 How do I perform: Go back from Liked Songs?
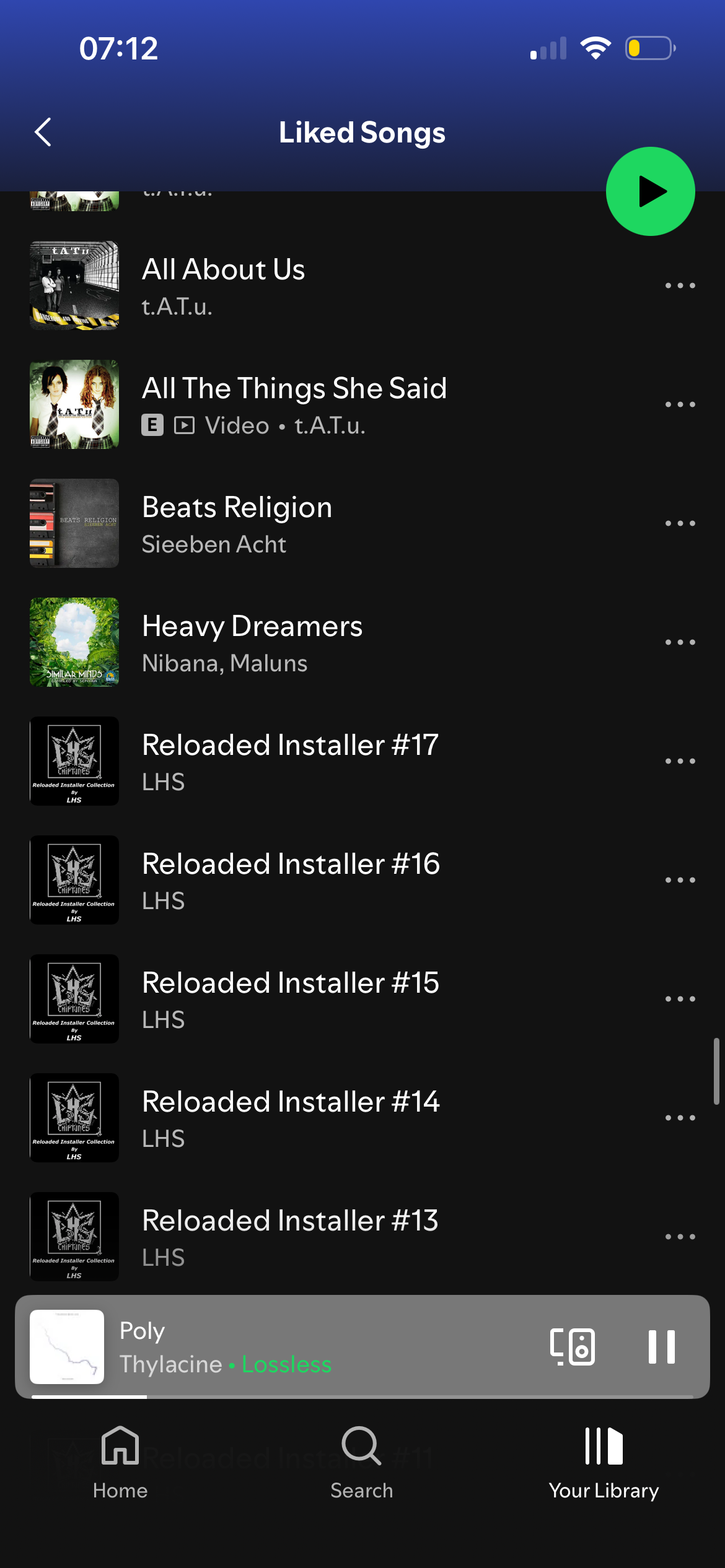[x=43, y=132]
